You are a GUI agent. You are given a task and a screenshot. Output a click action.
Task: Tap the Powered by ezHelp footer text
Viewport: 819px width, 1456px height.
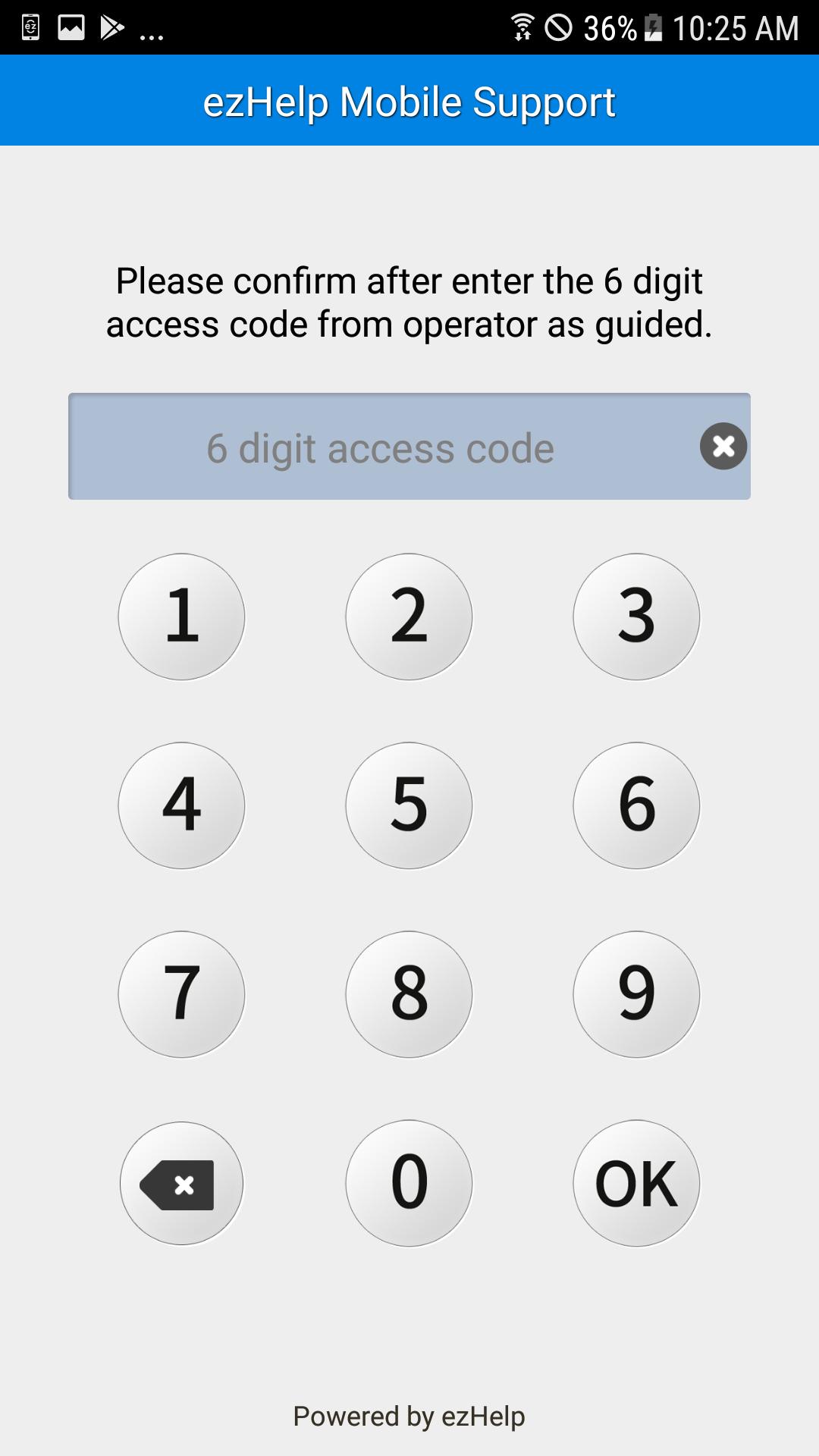coord(409,1415)
